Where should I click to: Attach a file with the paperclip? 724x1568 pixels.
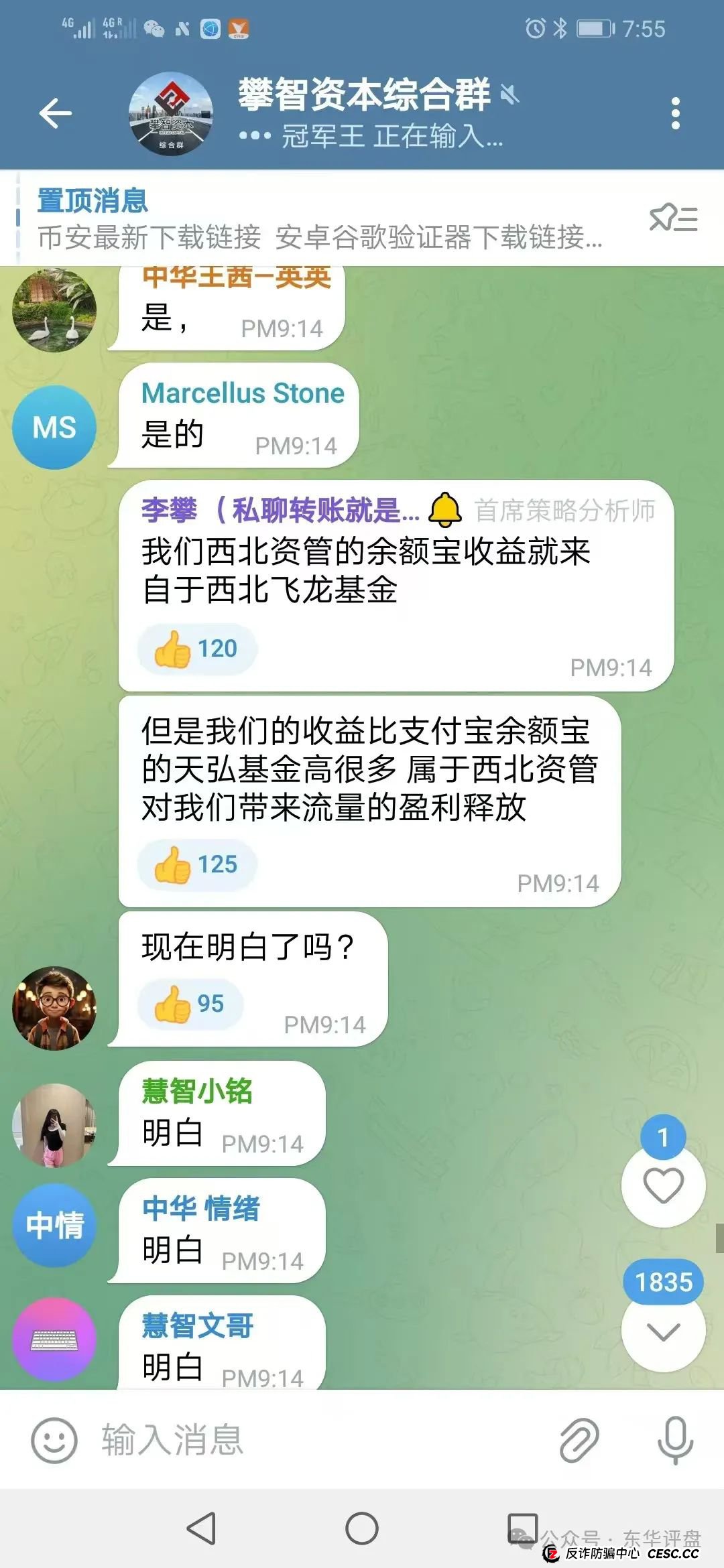[579, 1439]
